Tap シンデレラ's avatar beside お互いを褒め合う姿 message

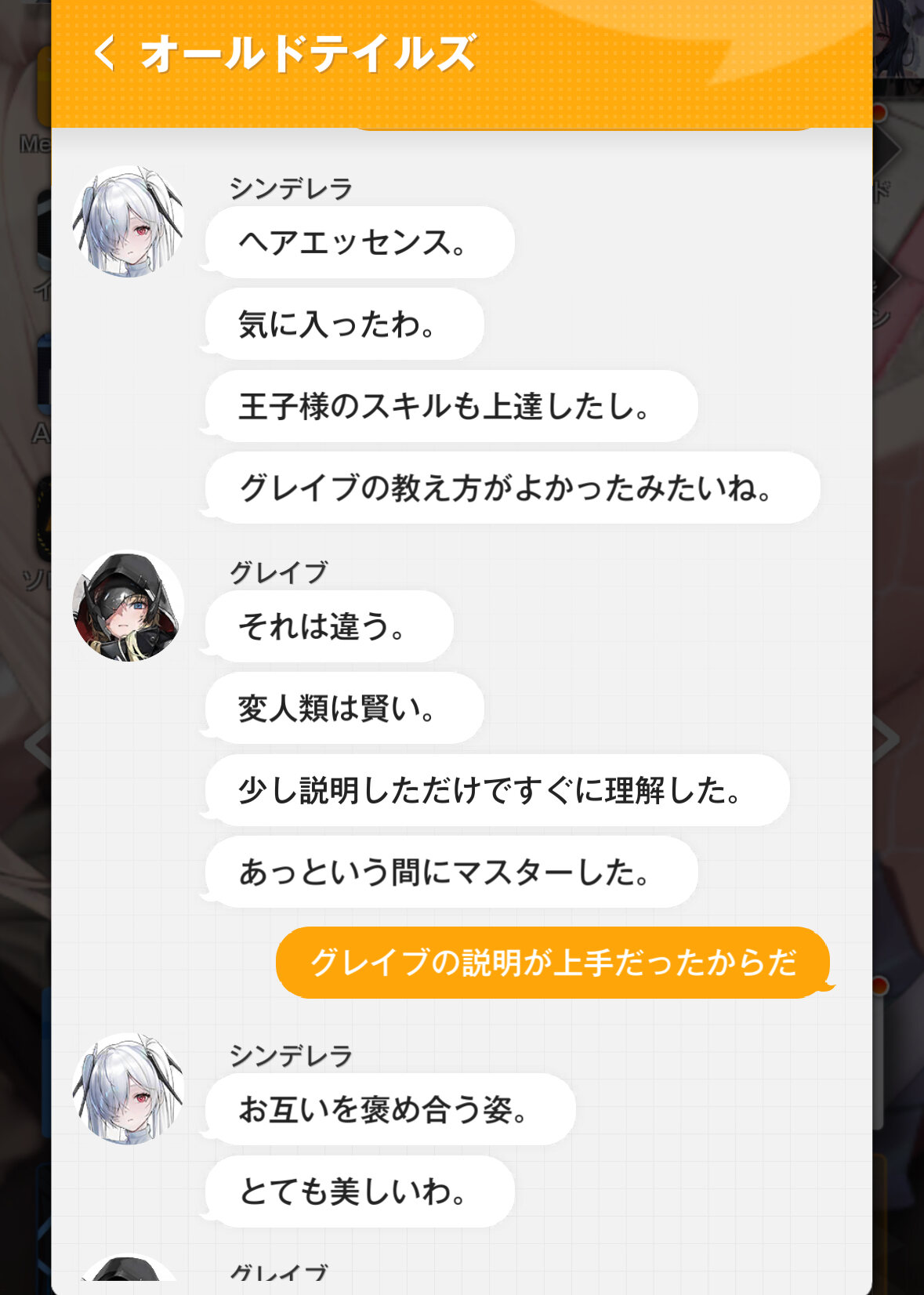tap(128, 1089)
